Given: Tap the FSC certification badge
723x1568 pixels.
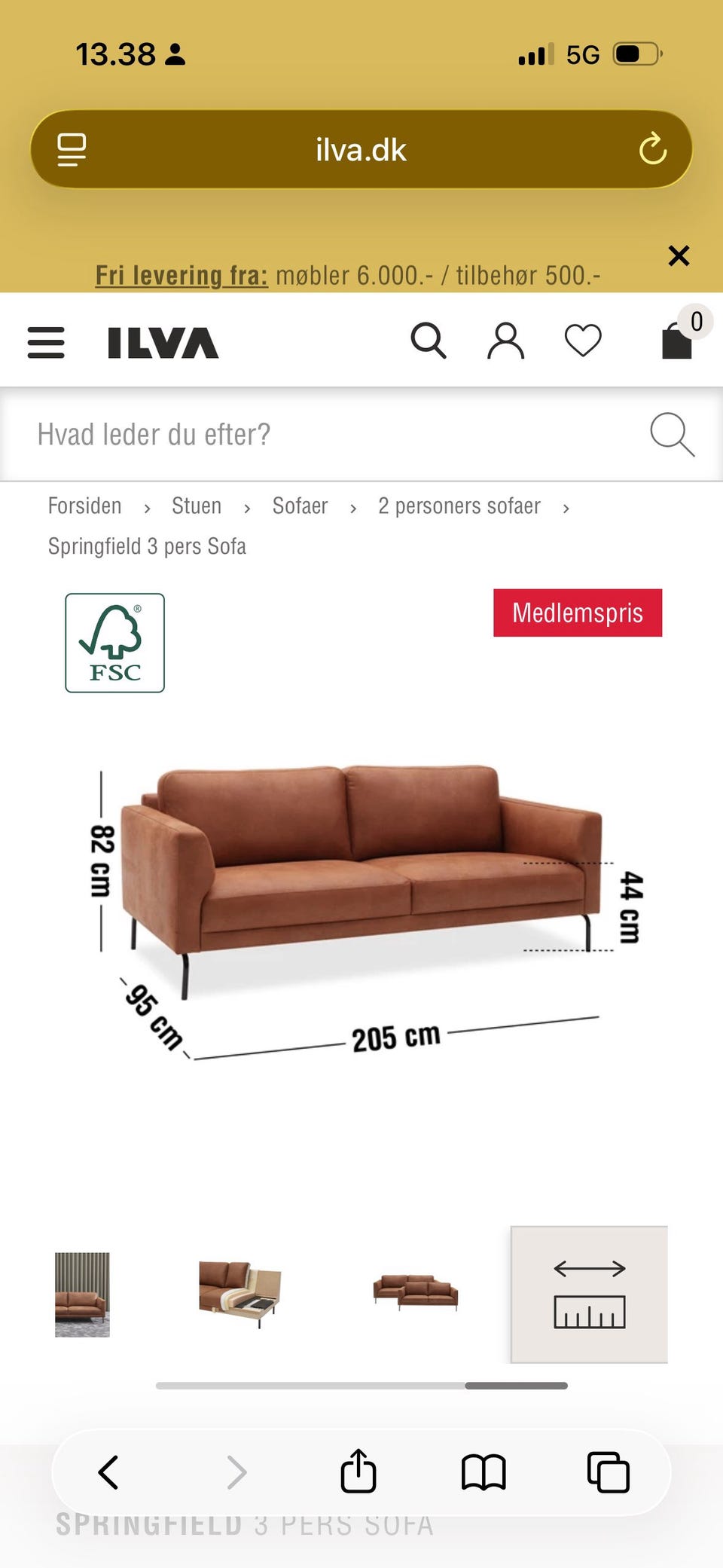Looking at the screenshot, I should pyautogui.click(x=114, y=644).
